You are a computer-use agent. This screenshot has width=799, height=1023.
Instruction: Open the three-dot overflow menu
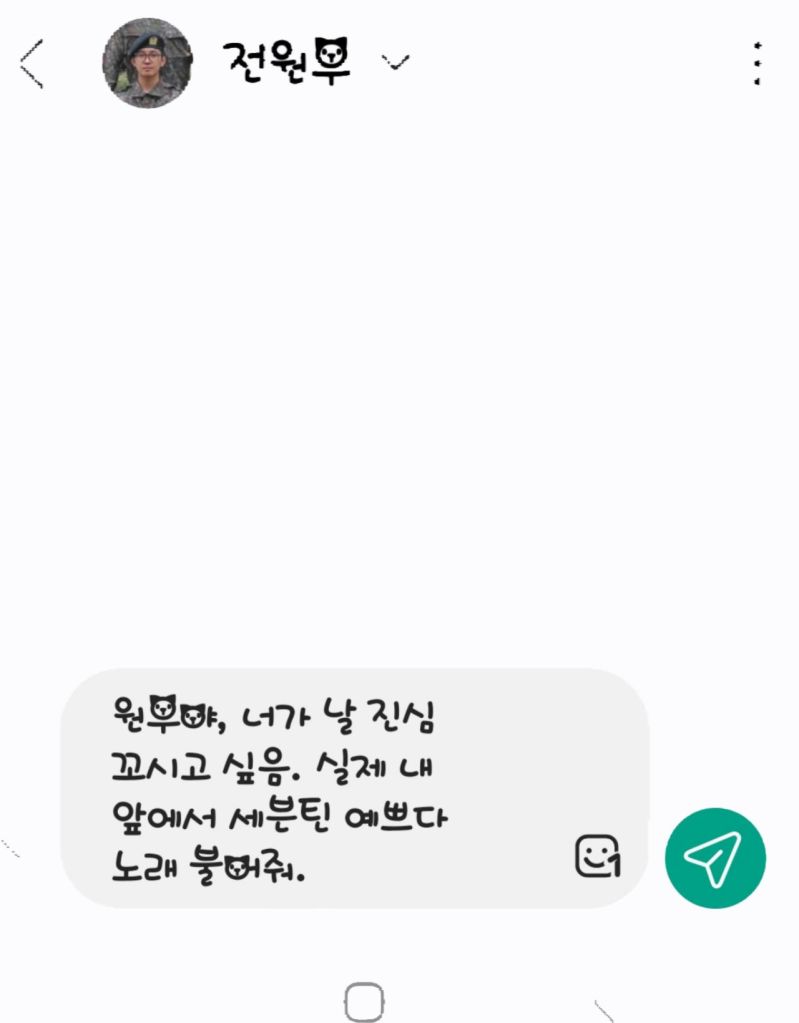tap(758, 63)
